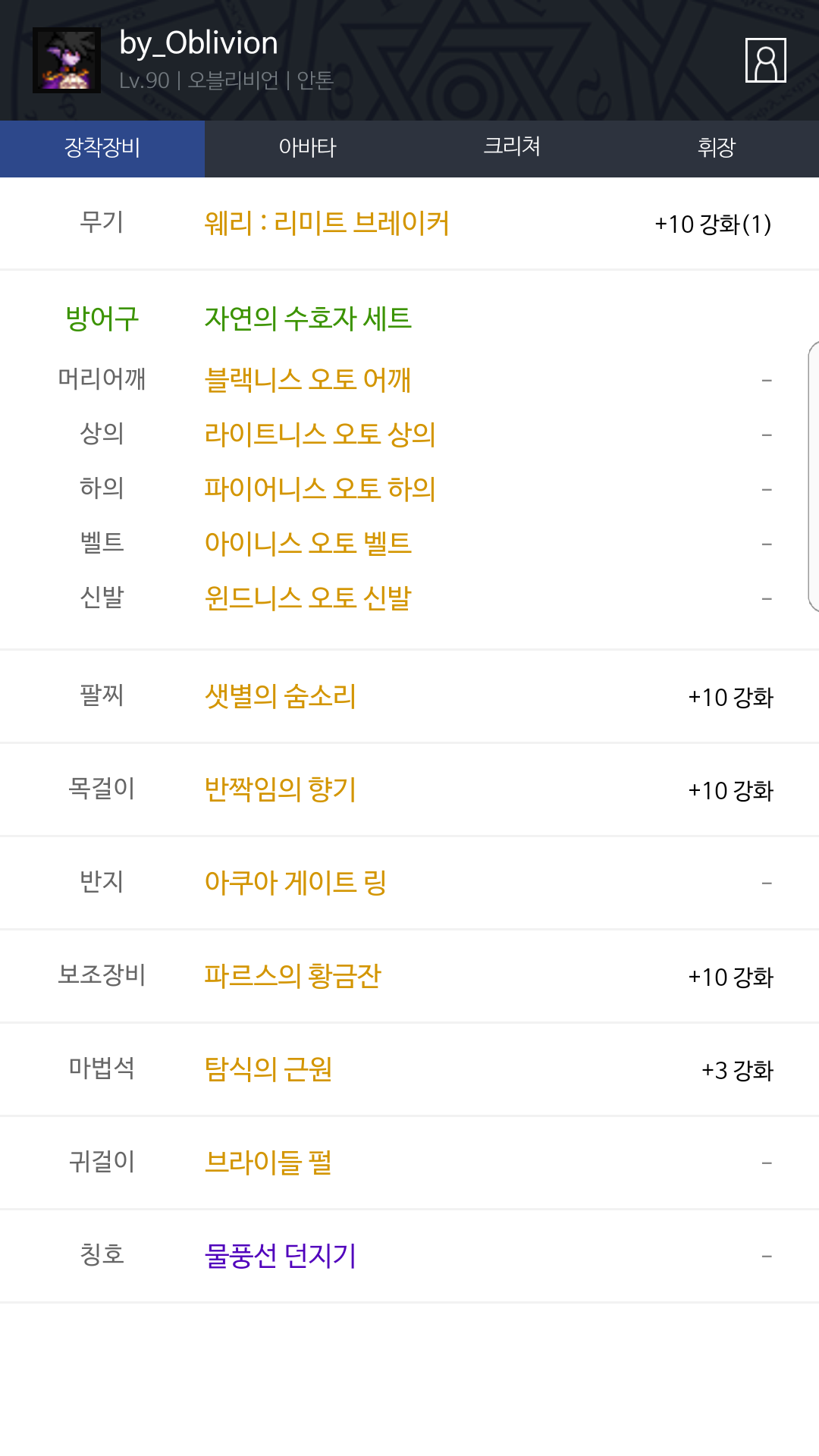
Task: View 블랙니스 오토 어깨 item
Action: pos(308,379)
